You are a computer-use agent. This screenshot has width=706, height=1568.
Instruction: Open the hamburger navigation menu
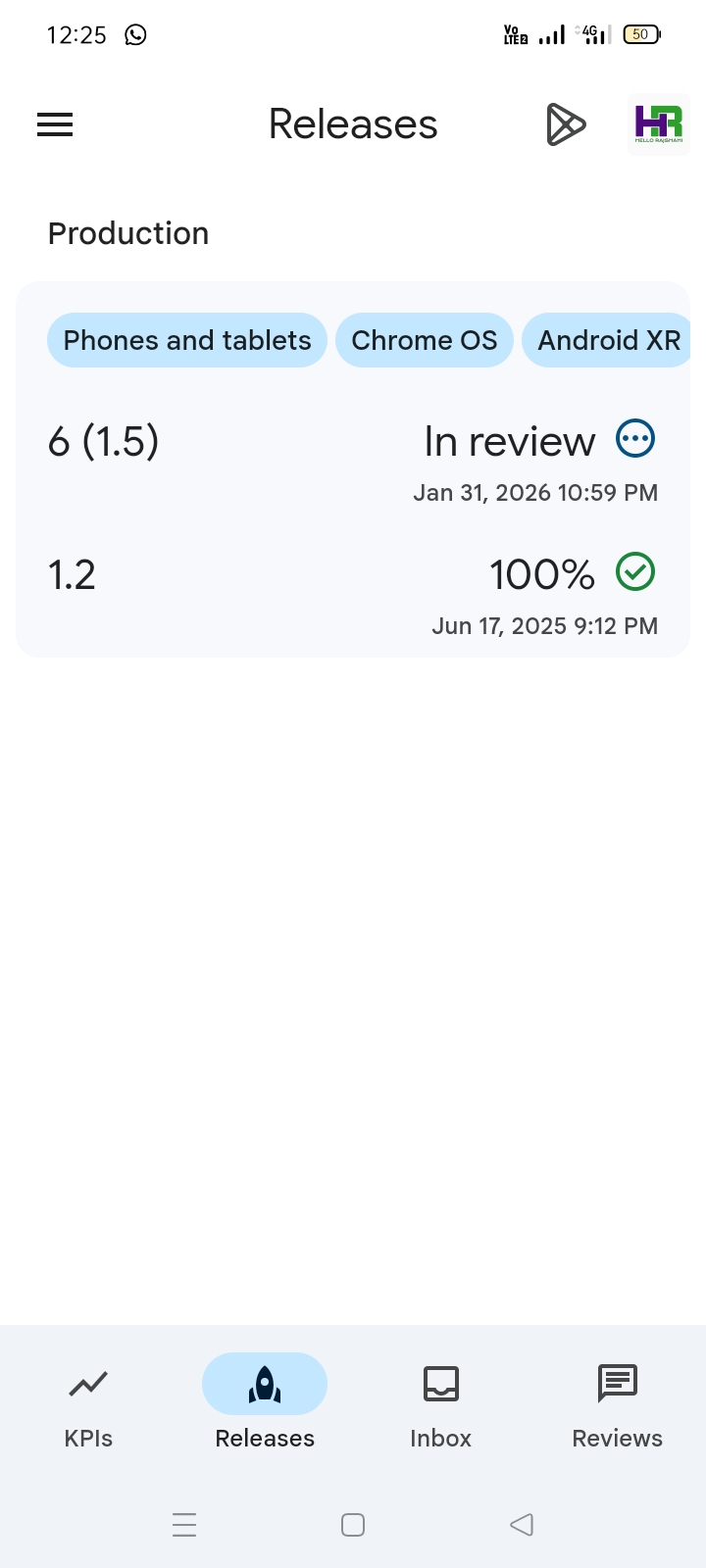55,124
